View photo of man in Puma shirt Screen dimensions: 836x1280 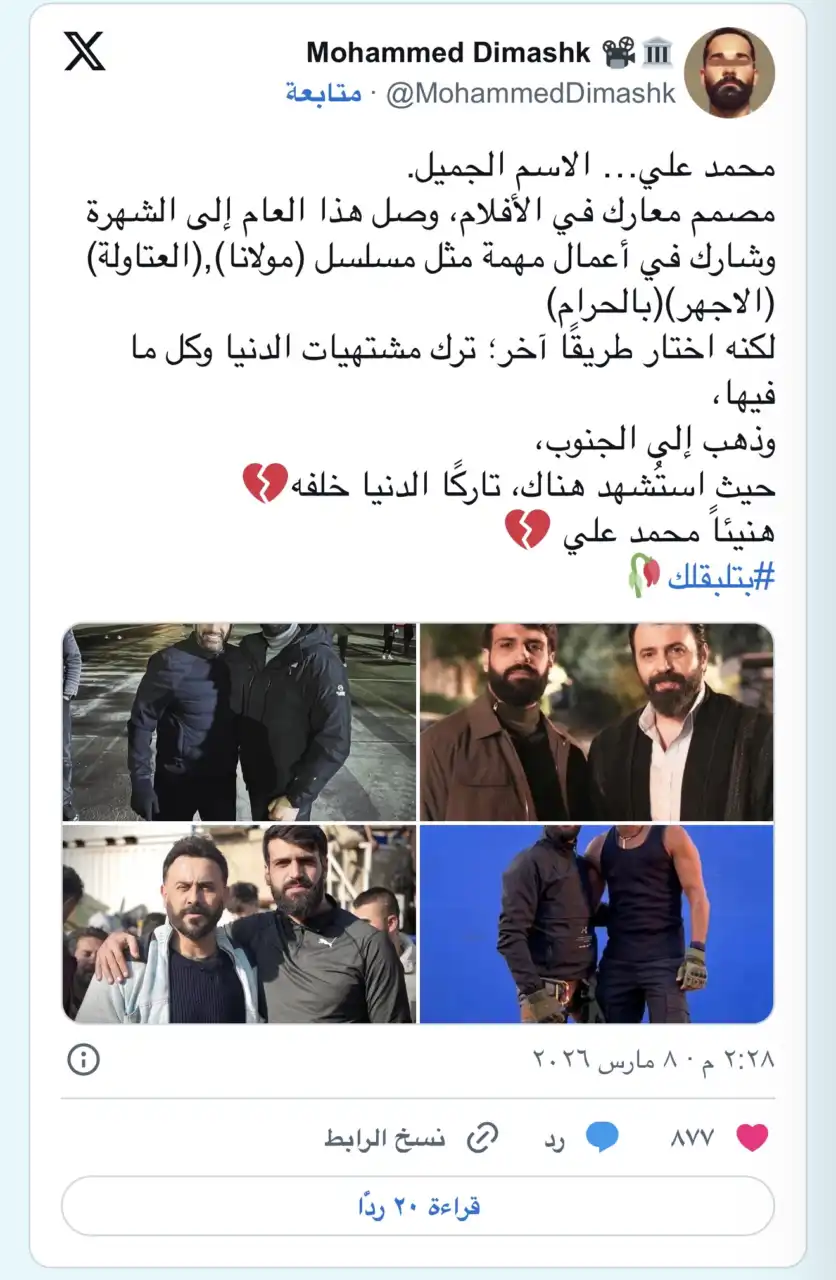click(239, 923)
